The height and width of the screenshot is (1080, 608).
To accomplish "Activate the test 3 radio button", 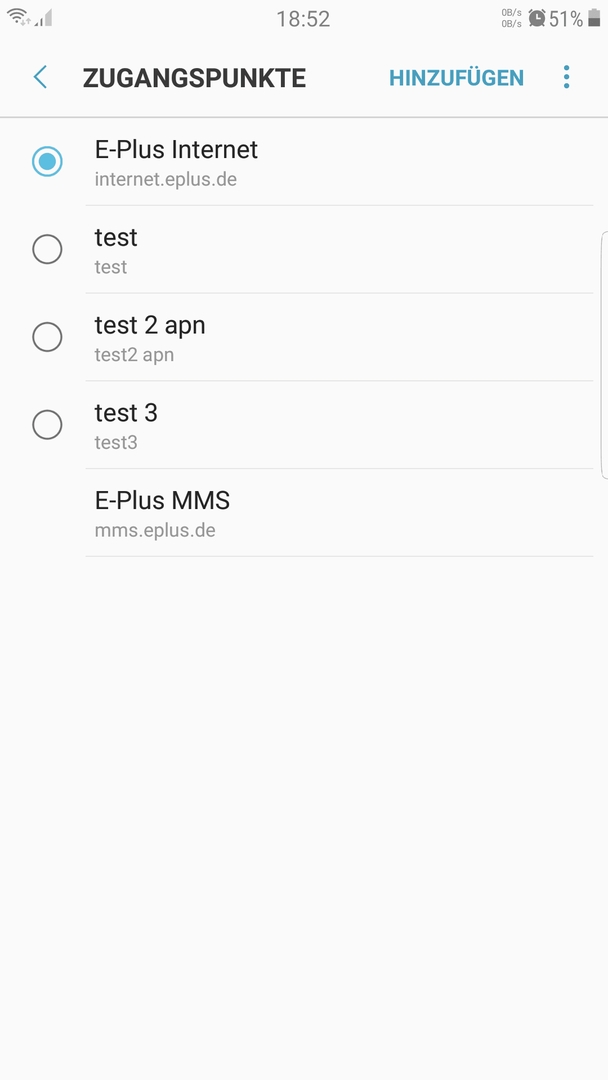I will point(48,425).
